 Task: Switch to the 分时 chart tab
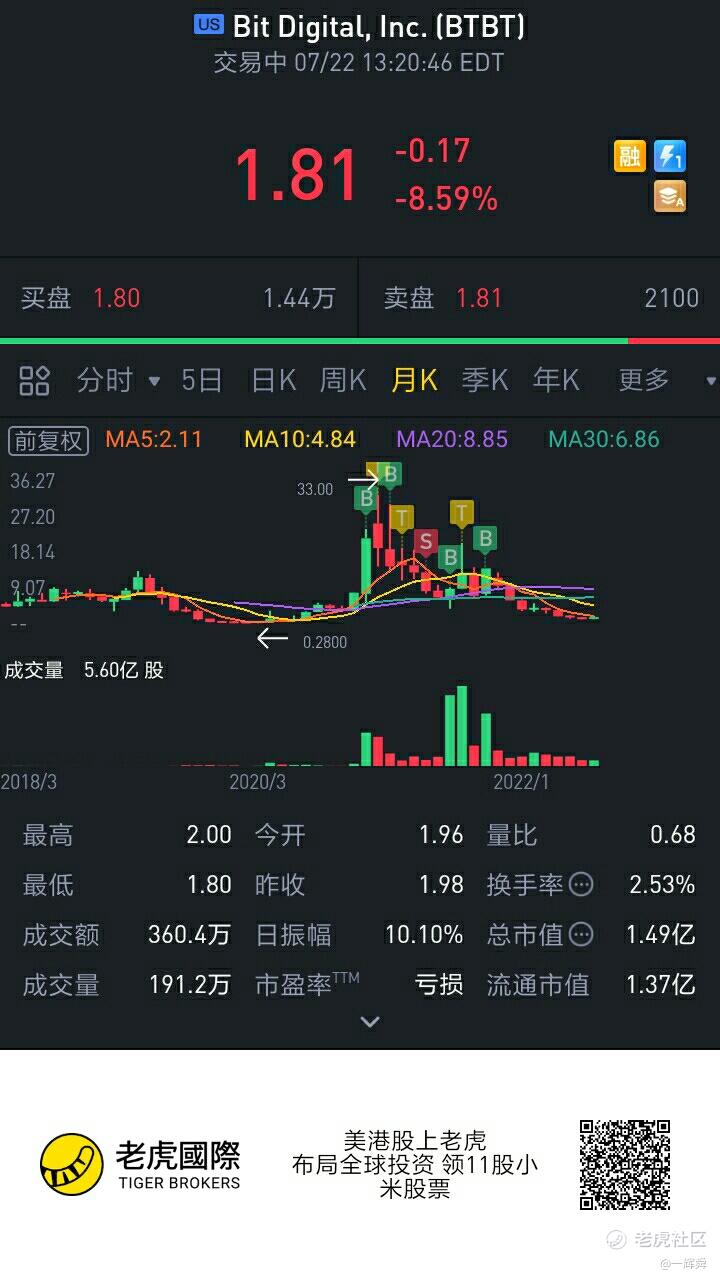coord(118,380)
